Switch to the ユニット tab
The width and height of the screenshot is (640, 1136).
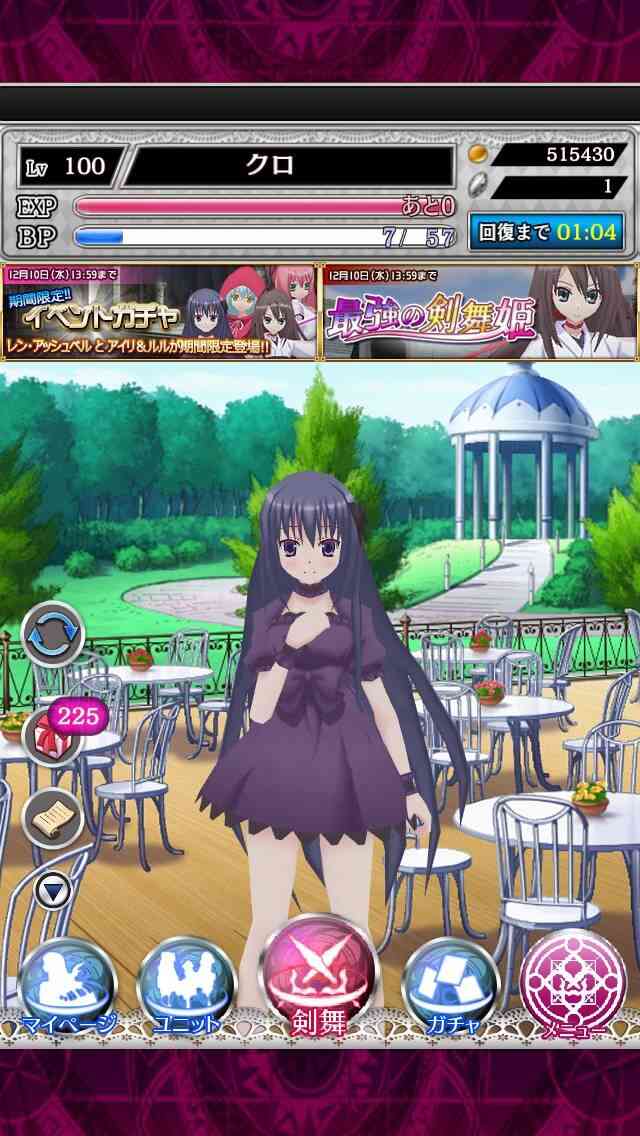click(186, 987)
